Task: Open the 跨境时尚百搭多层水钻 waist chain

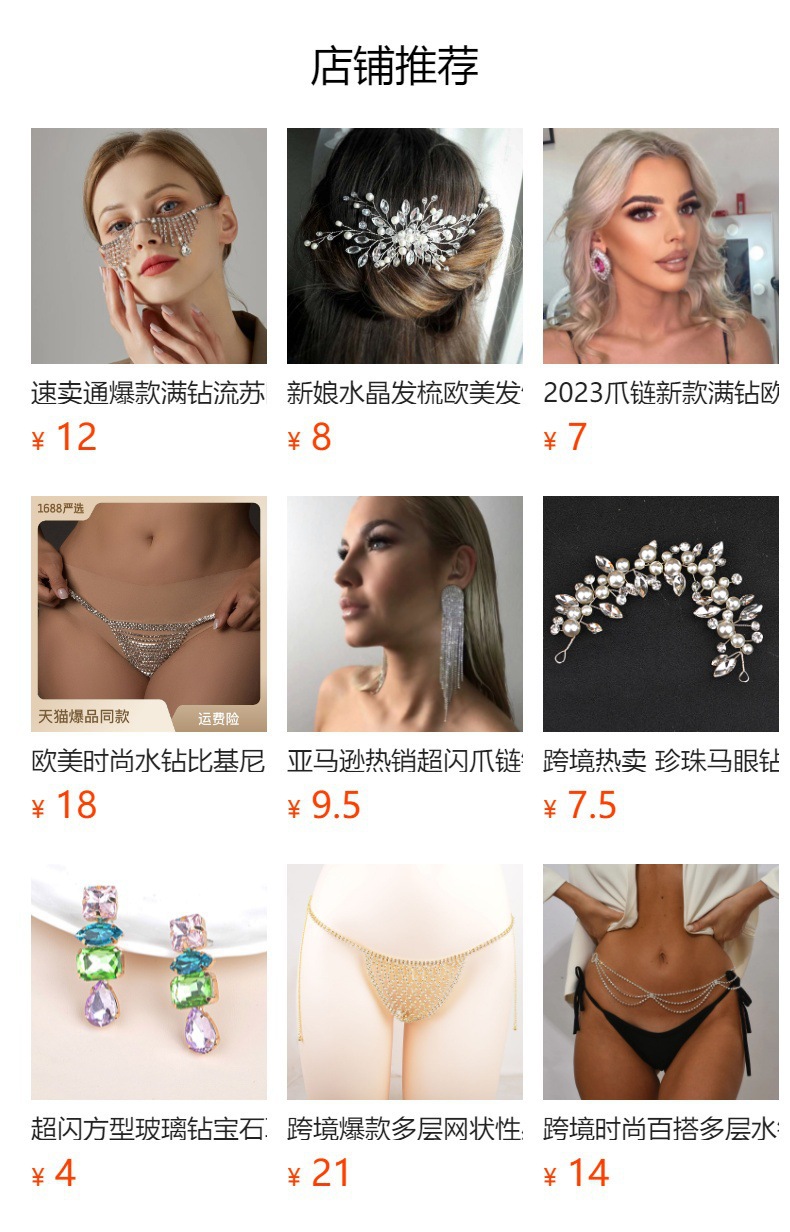Action: [x=660, y=982]
